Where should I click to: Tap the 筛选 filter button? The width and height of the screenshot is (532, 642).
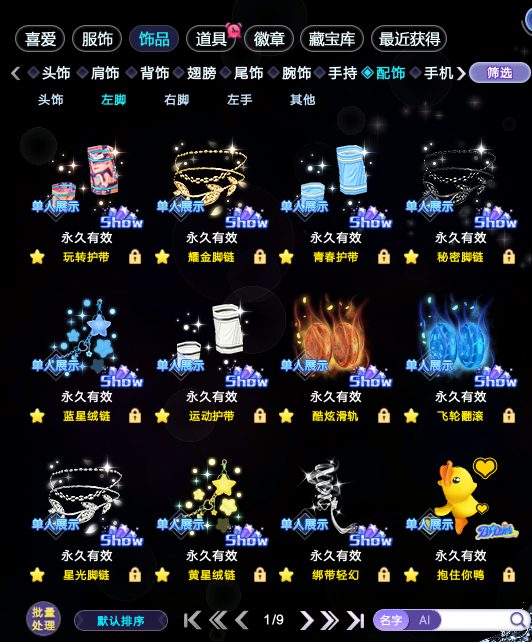coord(499,73)
